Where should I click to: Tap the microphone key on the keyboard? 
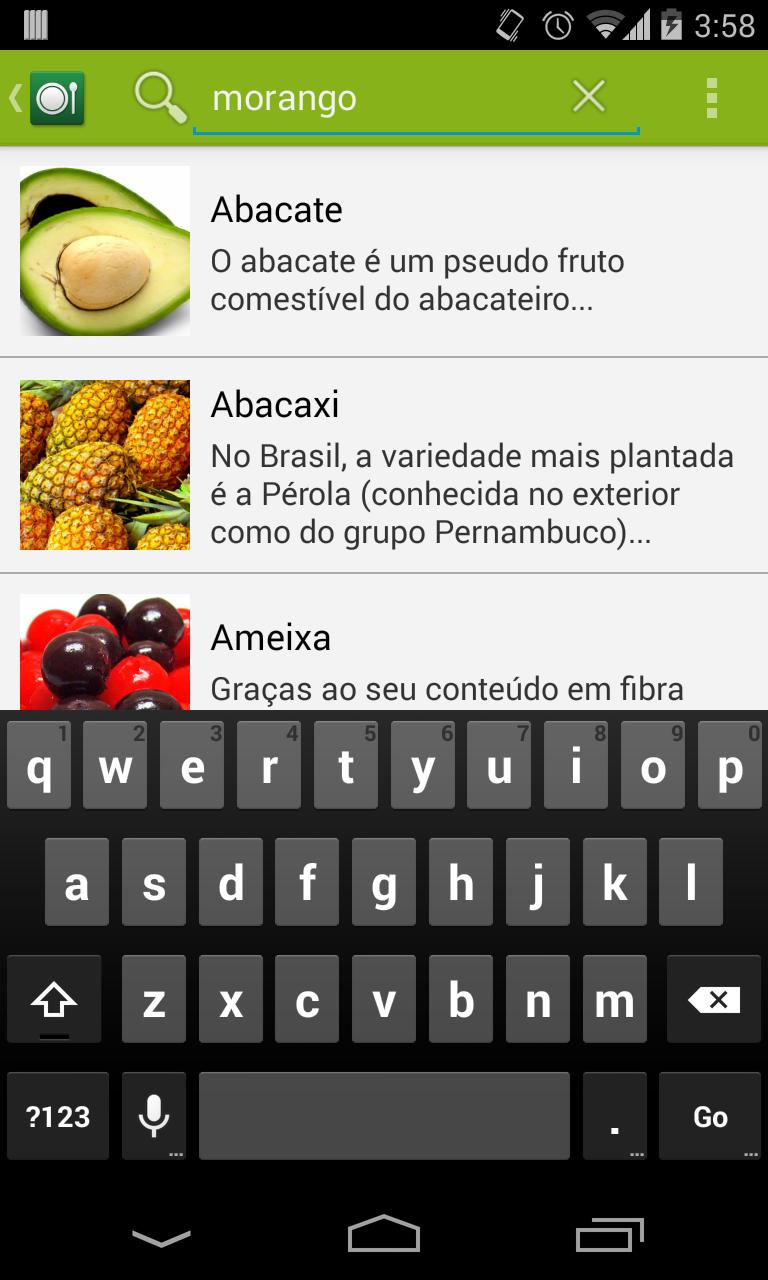(154, 1116)
